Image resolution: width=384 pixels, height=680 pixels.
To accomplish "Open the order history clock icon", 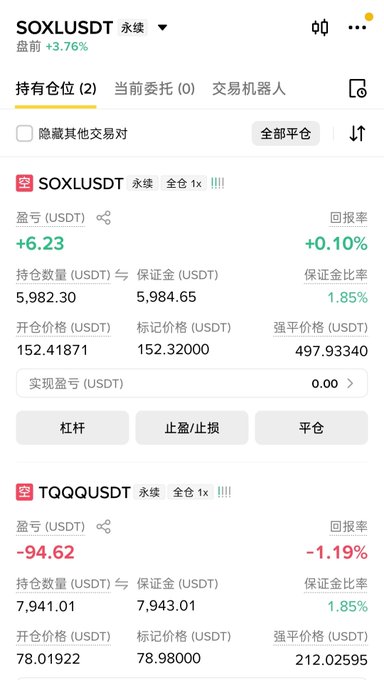I will tap(358, 88).
